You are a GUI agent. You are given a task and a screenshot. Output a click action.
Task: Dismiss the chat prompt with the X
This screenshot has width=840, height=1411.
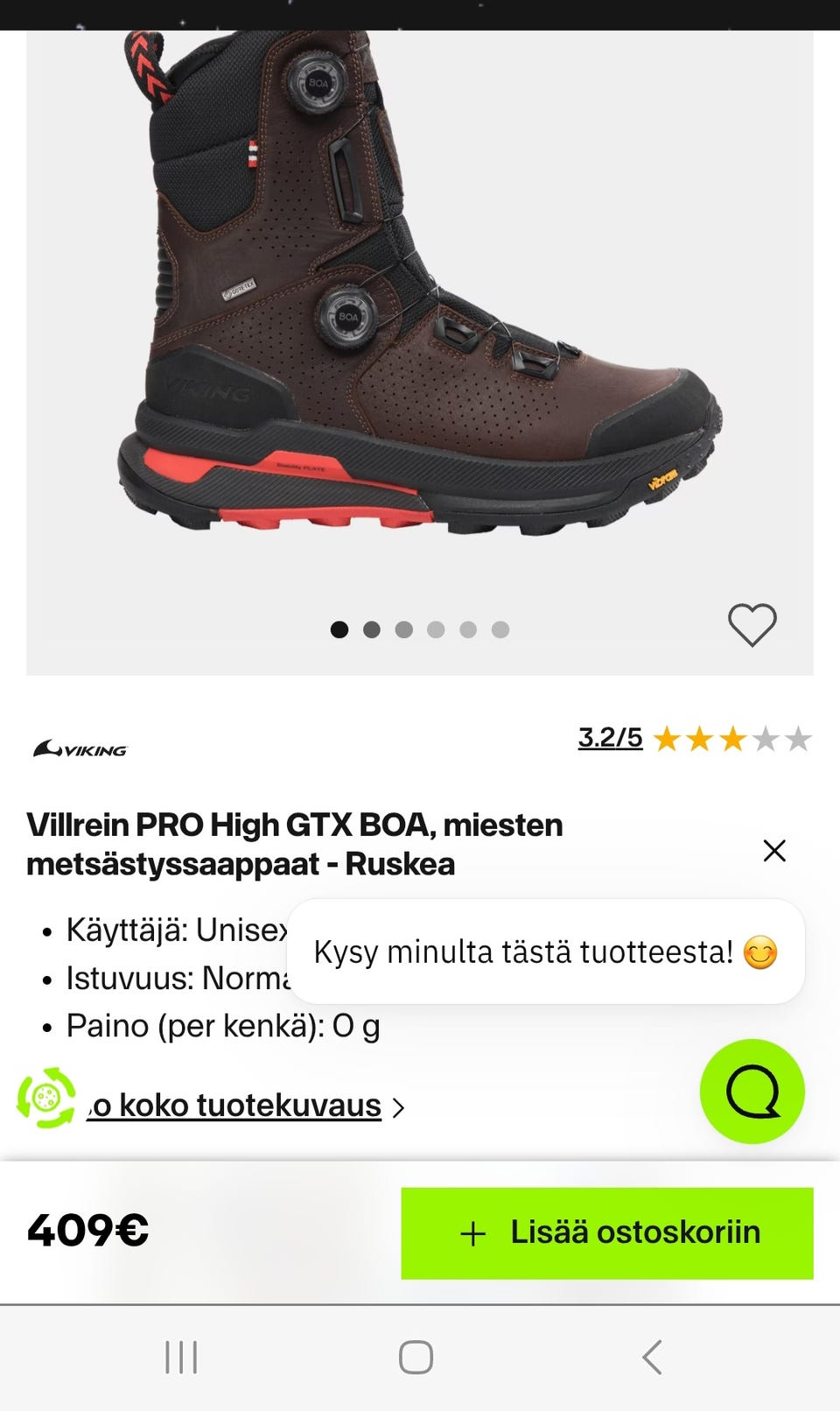coord(773,850)
